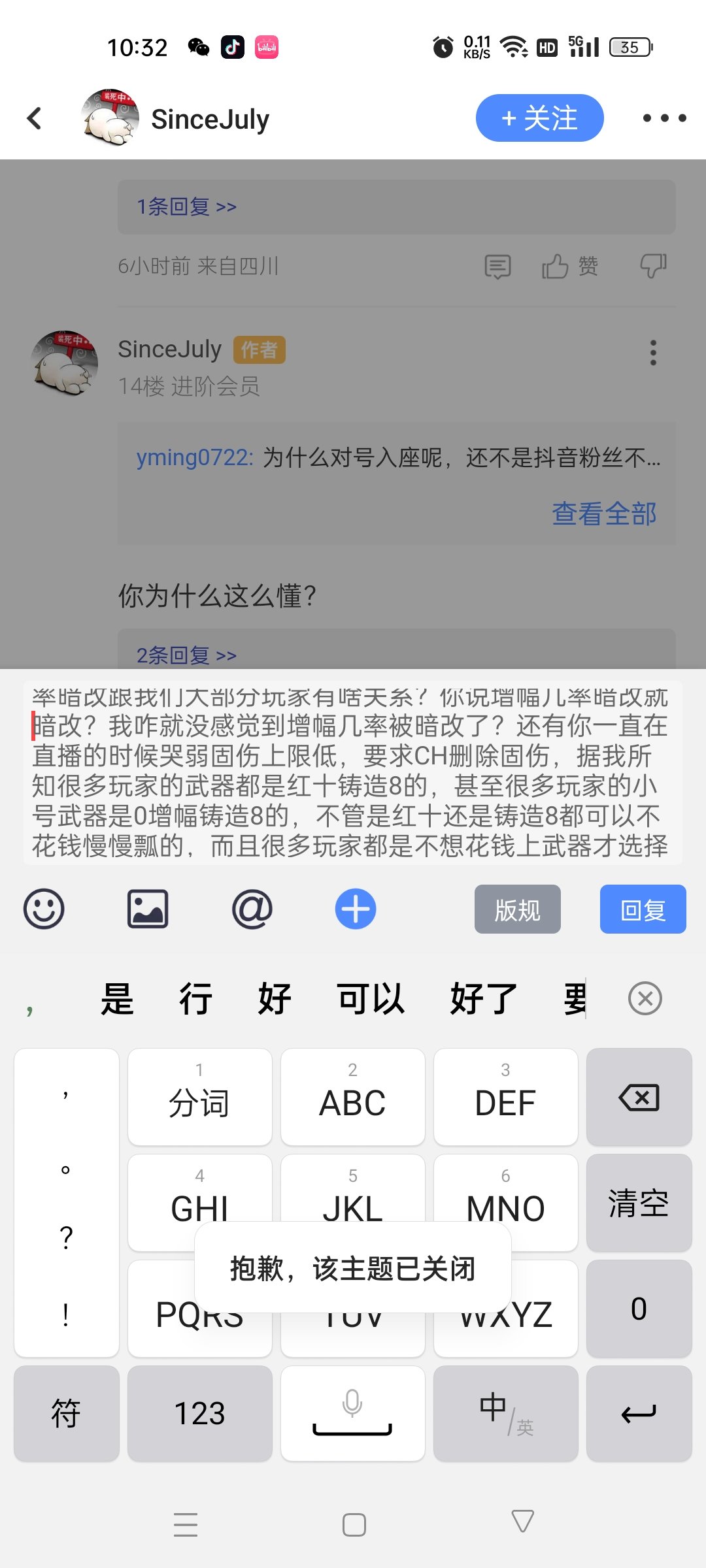Follow SinceJuly with the 关注 button
Screen dimensions: 706x1568
tap(539, 118)
